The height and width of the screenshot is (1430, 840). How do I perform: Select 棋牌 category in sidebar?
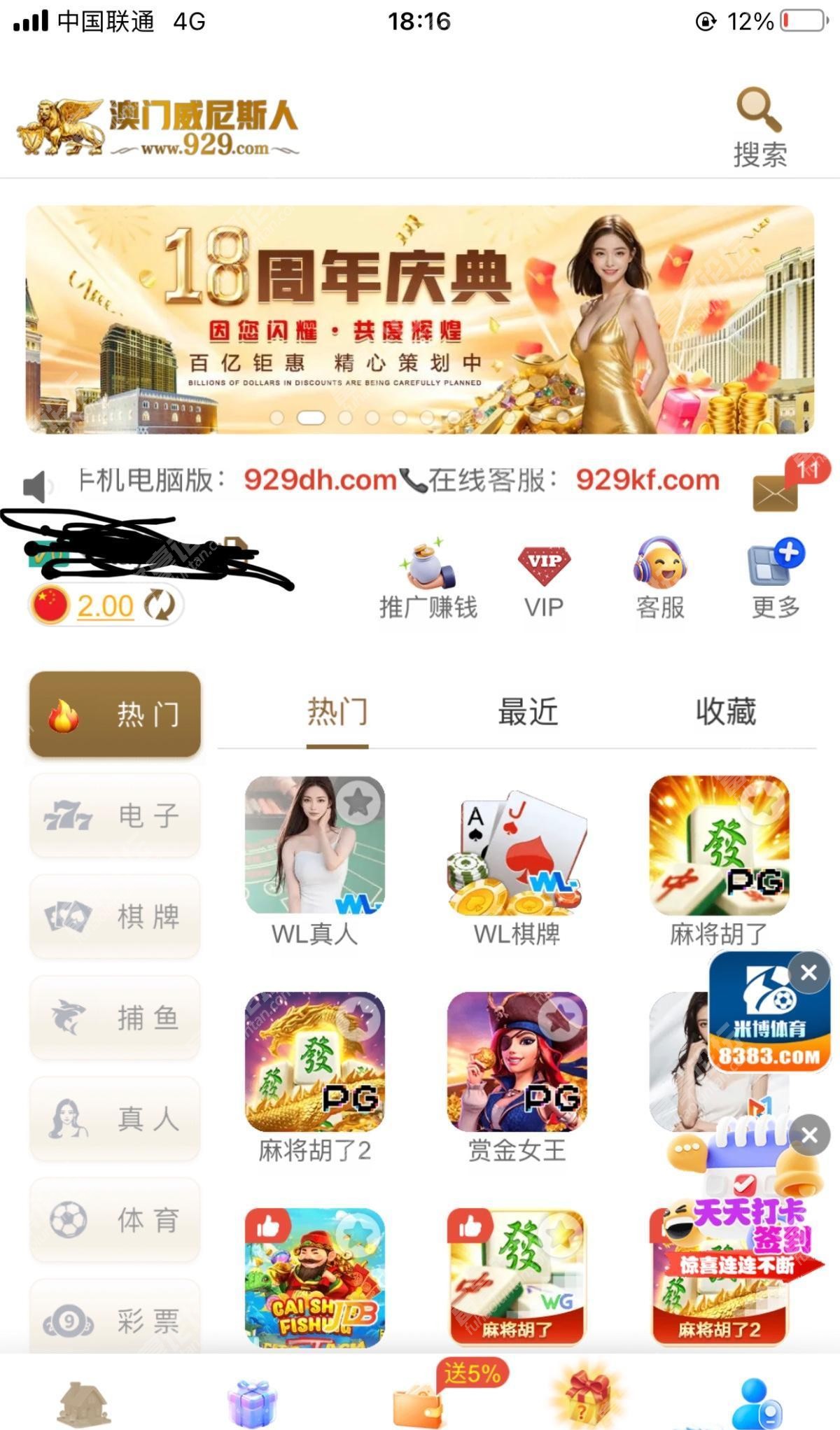115,916
